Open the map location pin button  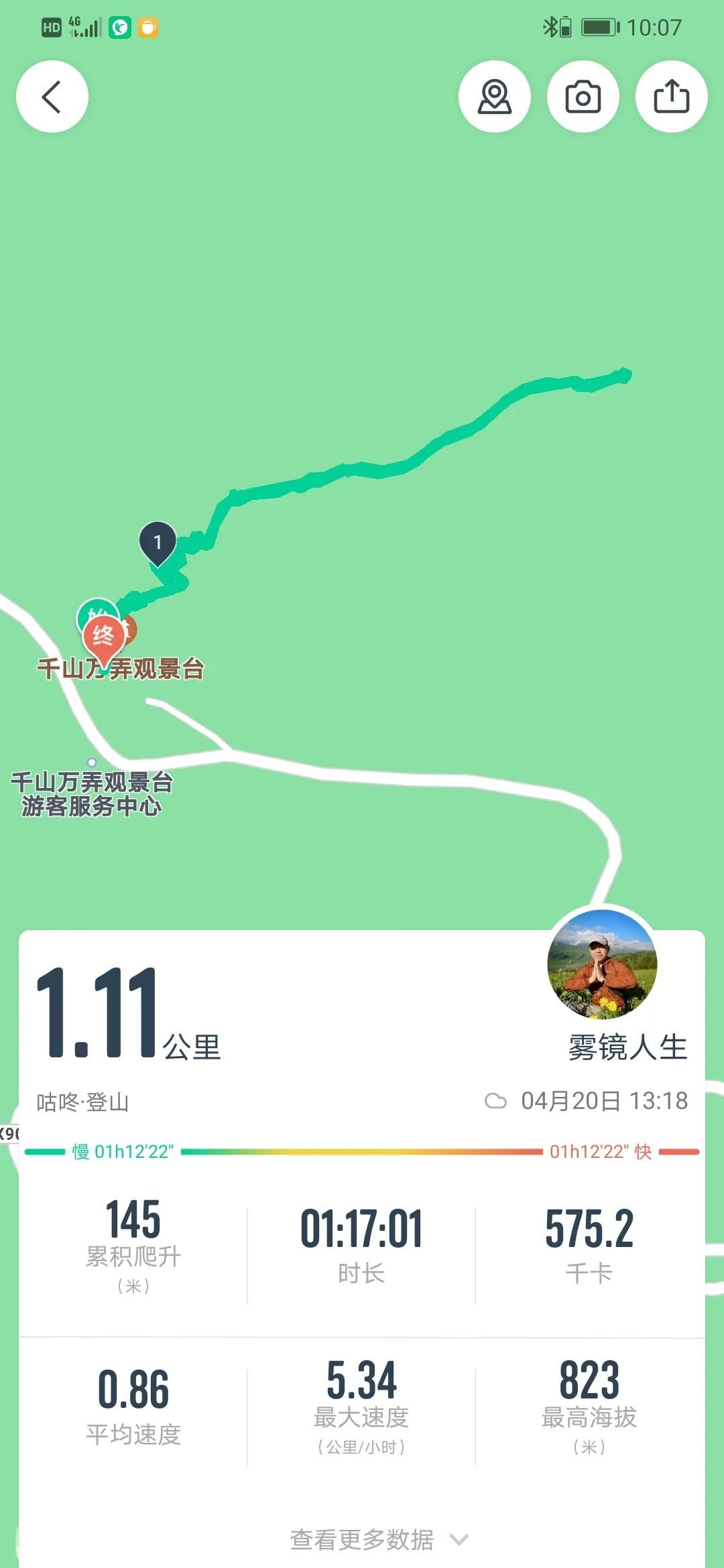point(495,96)
